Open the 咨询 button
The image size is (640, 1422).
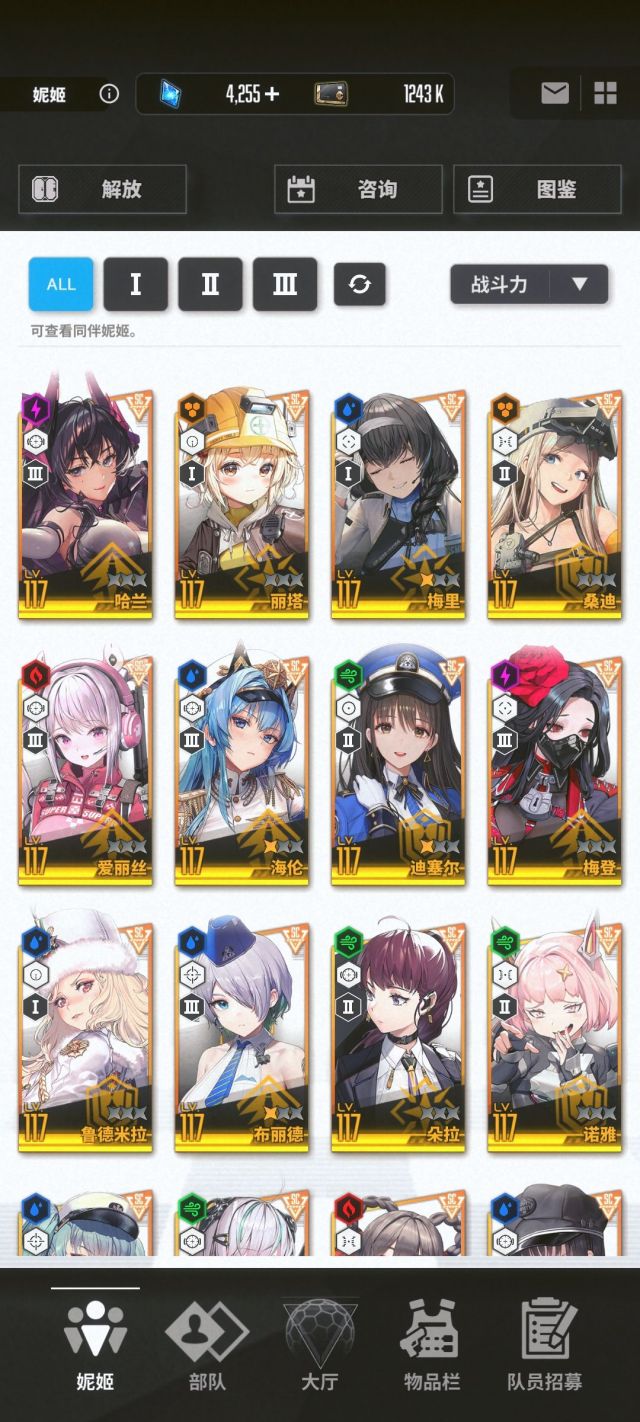click(x=358, y=189)
